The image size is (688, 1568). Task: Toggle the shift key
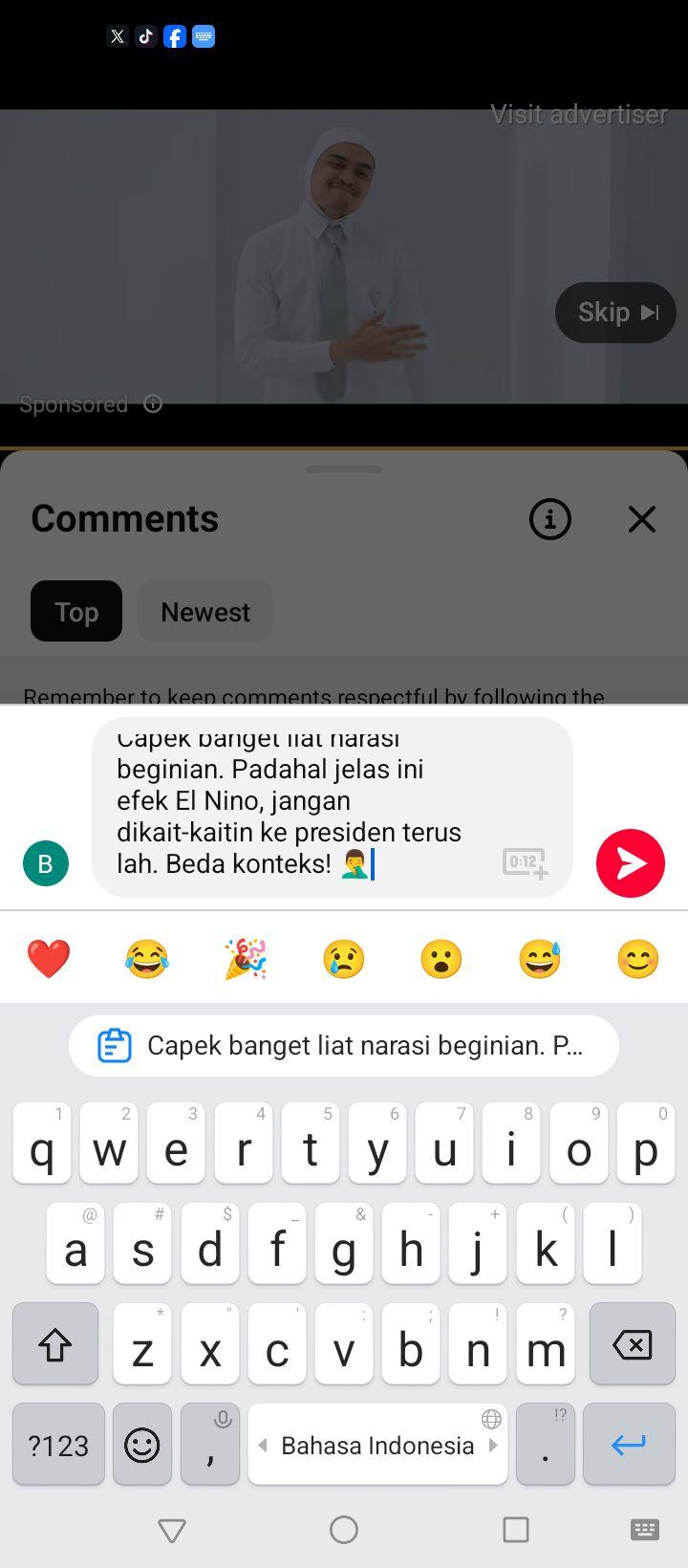coord(55,1344)
